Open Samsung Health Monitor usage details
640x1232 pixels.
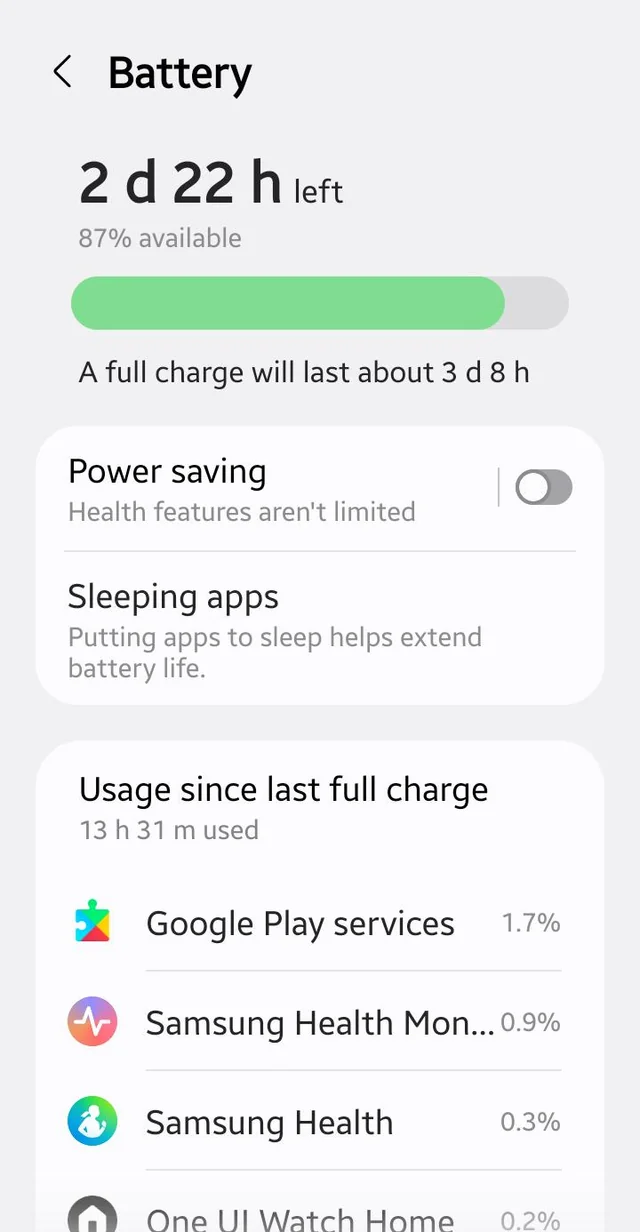pos(318,1023)
